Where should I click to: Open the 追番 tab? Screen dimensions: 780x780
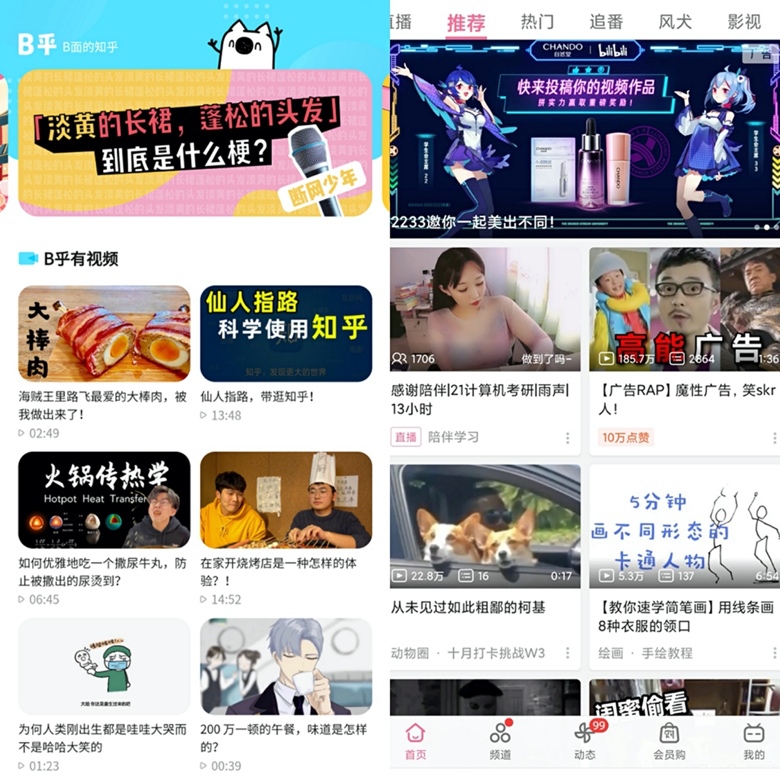[606, 21]
